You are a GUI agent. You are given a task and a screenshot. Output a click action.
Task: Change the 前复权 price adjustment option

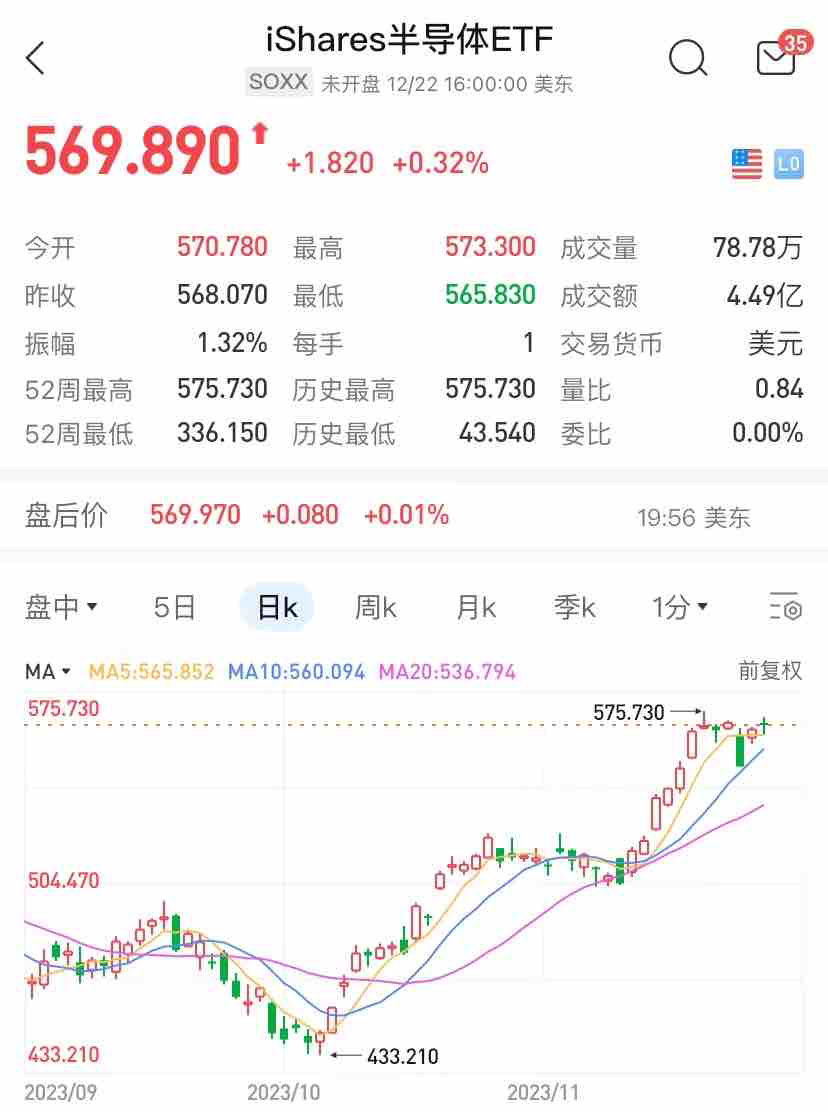click(x=770, y=672)
